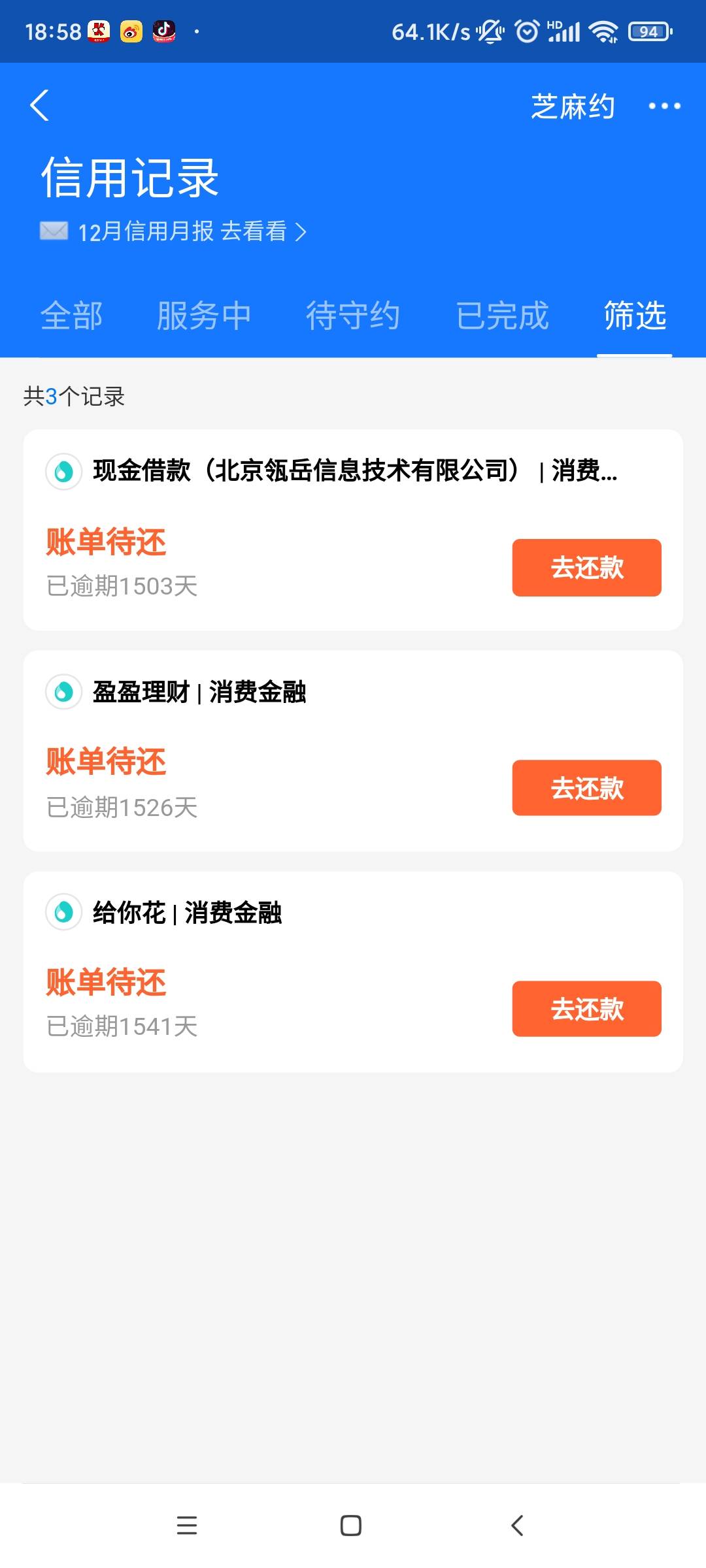Show the 已完成 tab

click(502, 316)
